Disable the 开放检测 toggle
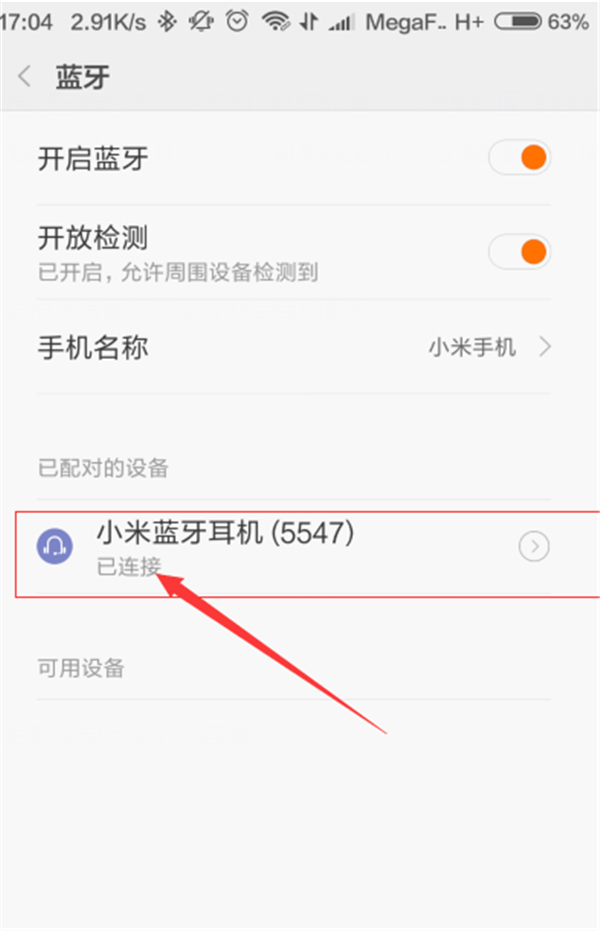 pos(519,252)
